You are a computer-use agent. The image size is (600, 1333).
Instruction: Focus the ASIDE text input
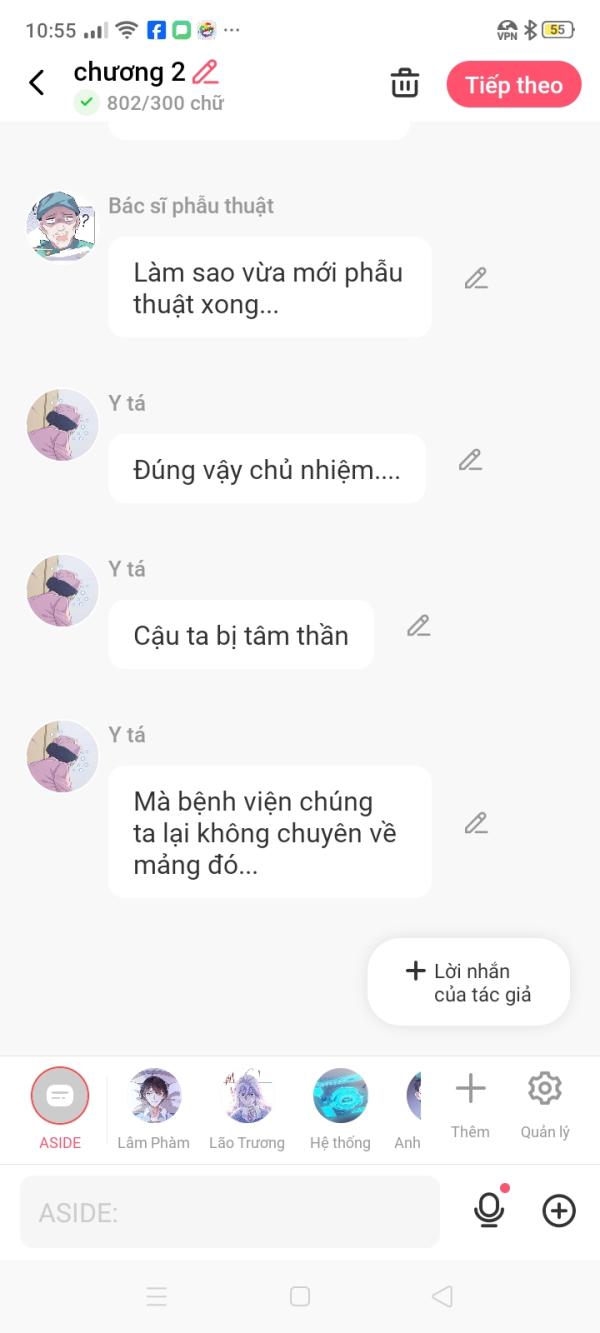230,1212
